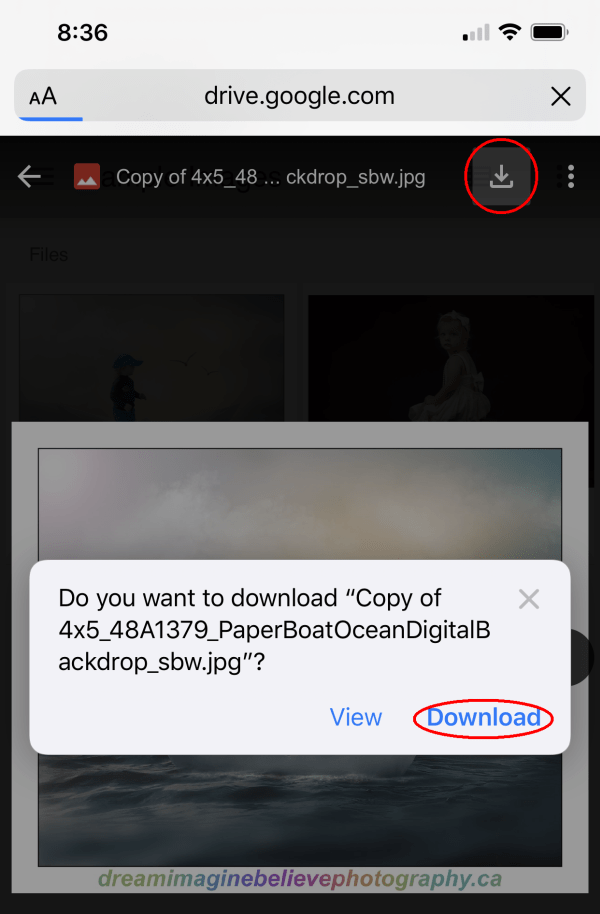The height and width of the screenshot is (914, 600).
Task: Go back using the back arrow
Action: pyautogui.click(x=29, y=178)
